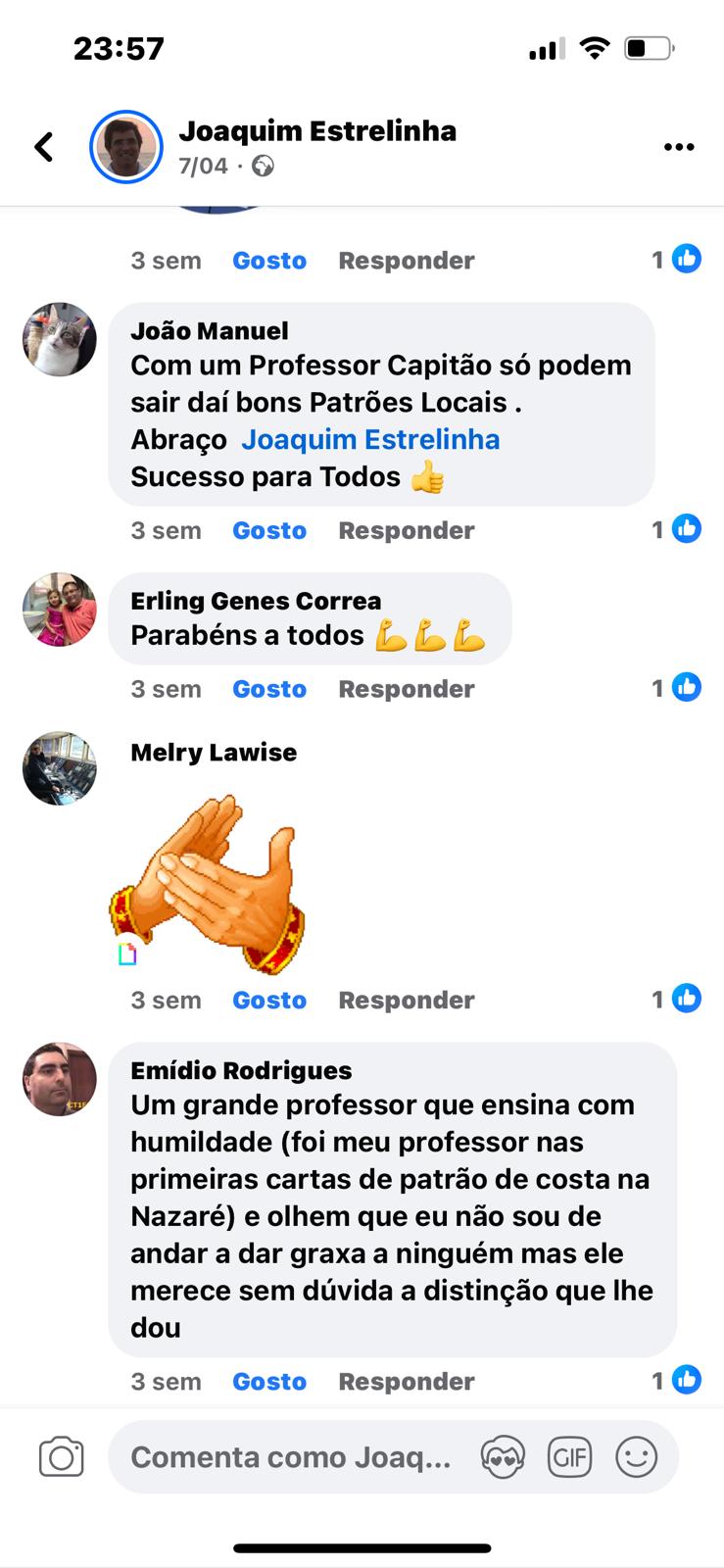Screen dimensions: 724x1568
Task: Open the camera to attach a photo
Action: pyautogui.click(x=61, y=1457)
